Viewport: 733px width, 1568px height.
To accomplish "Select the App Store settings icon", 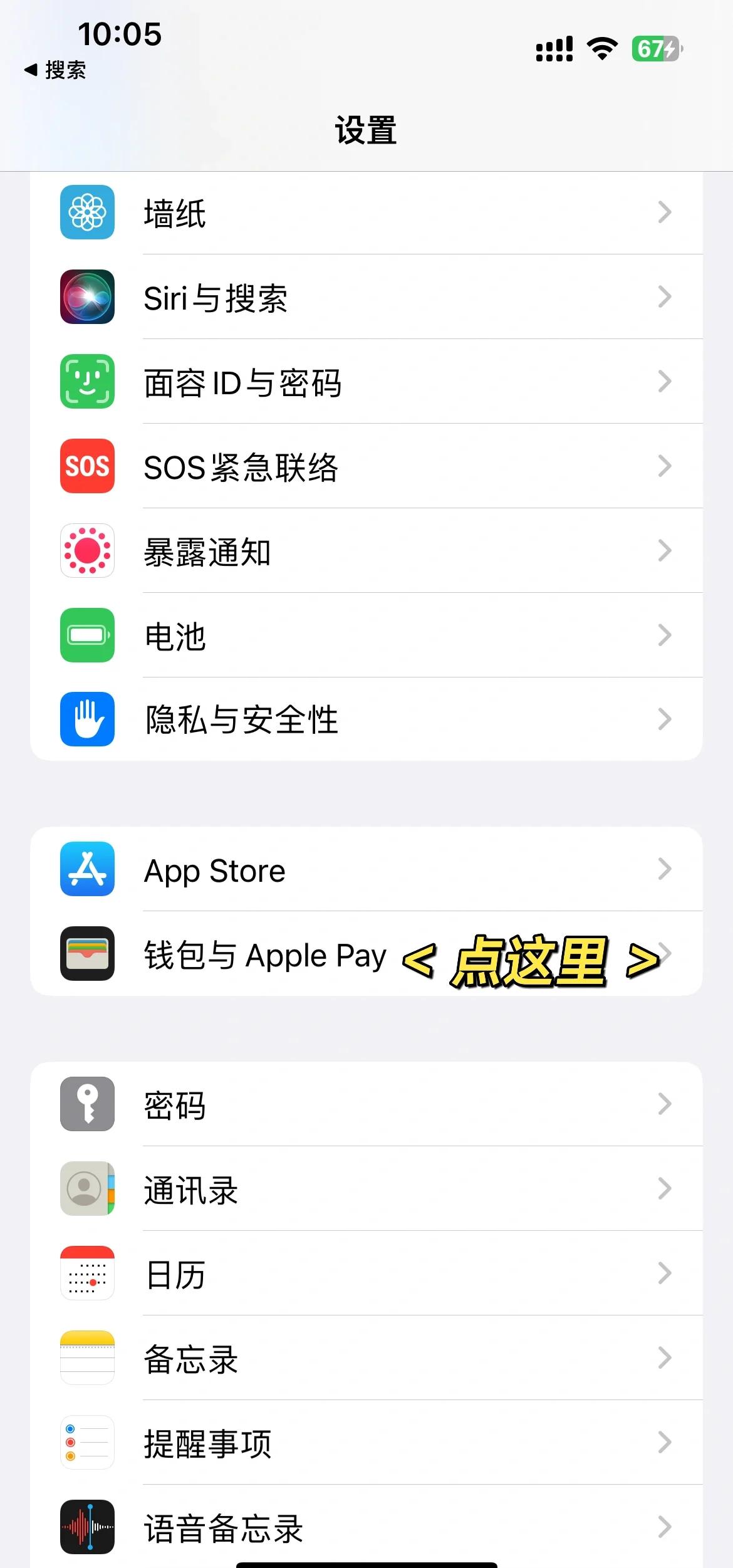I will click(x=86, y=870).
